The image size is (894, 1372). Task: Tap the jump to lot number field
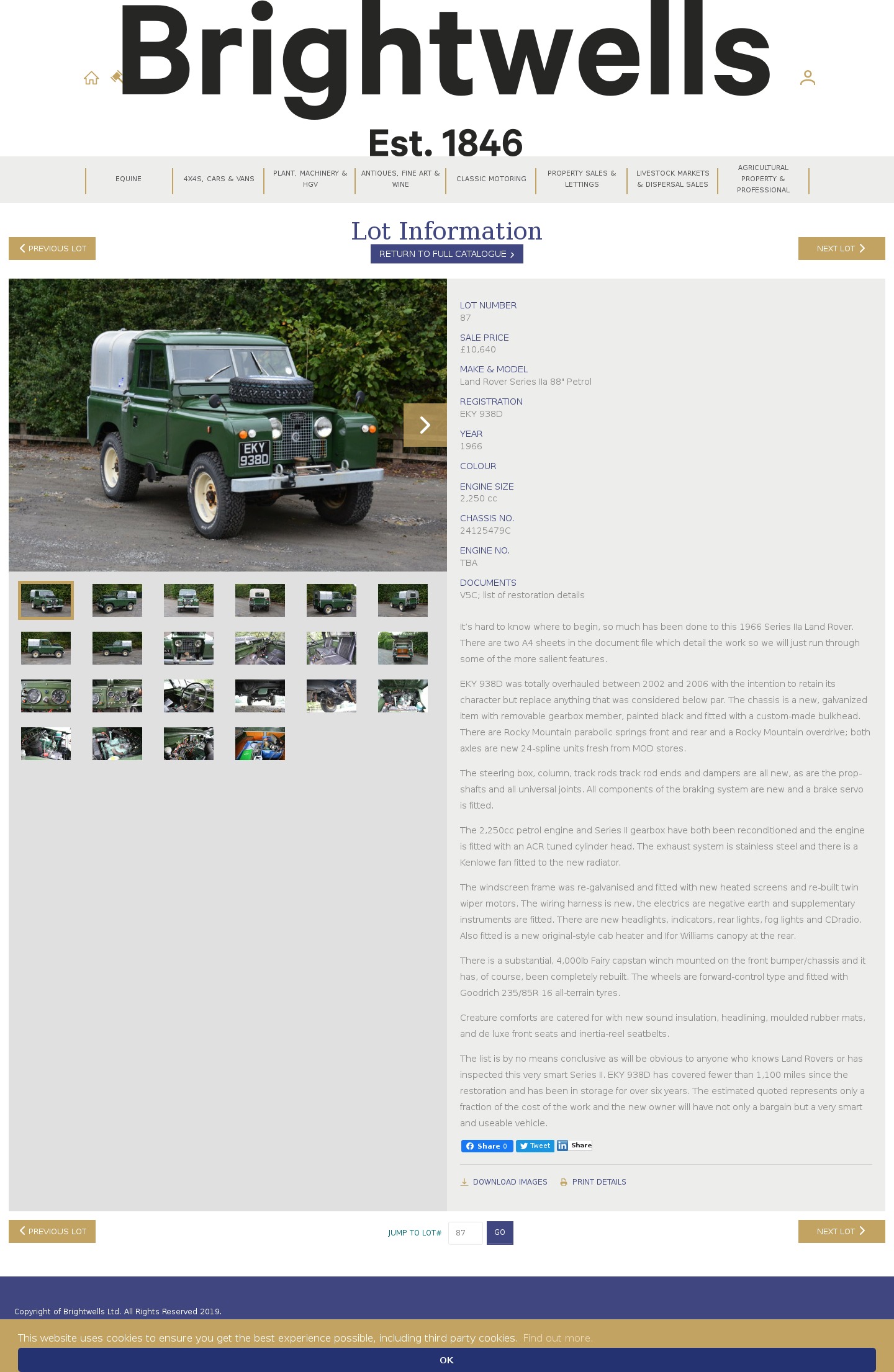click(465, 1233)
